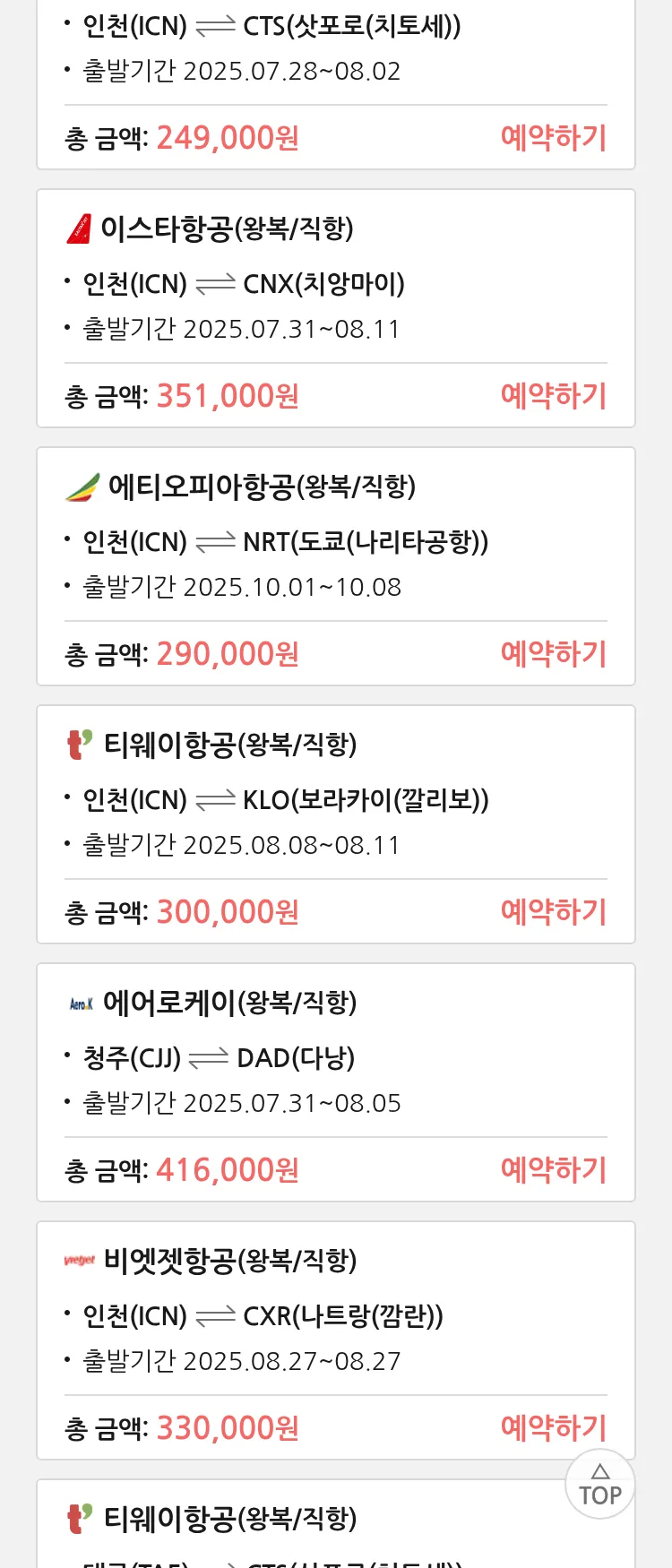Reserve the 에어로케이 Da Nang flight

coord(553,1170)
